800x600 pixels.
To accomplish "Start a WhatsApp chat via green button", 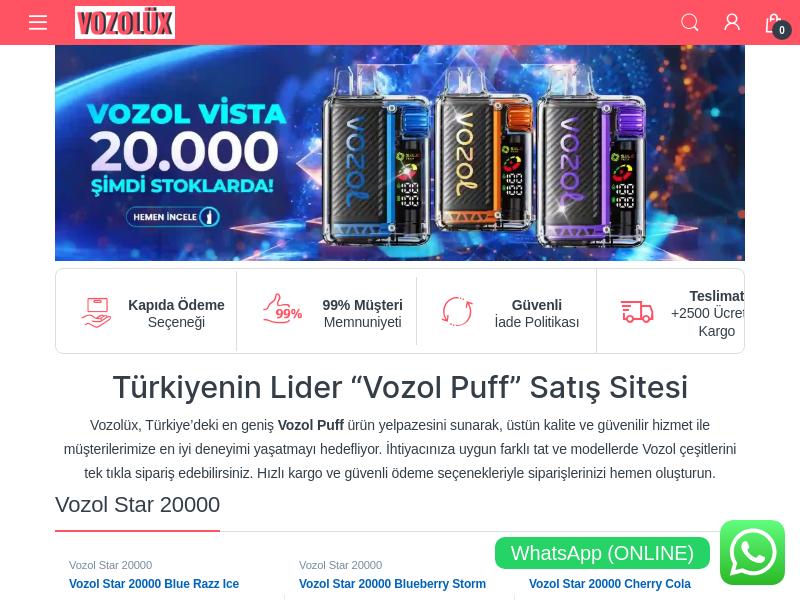I will click(x=753, y=552).
